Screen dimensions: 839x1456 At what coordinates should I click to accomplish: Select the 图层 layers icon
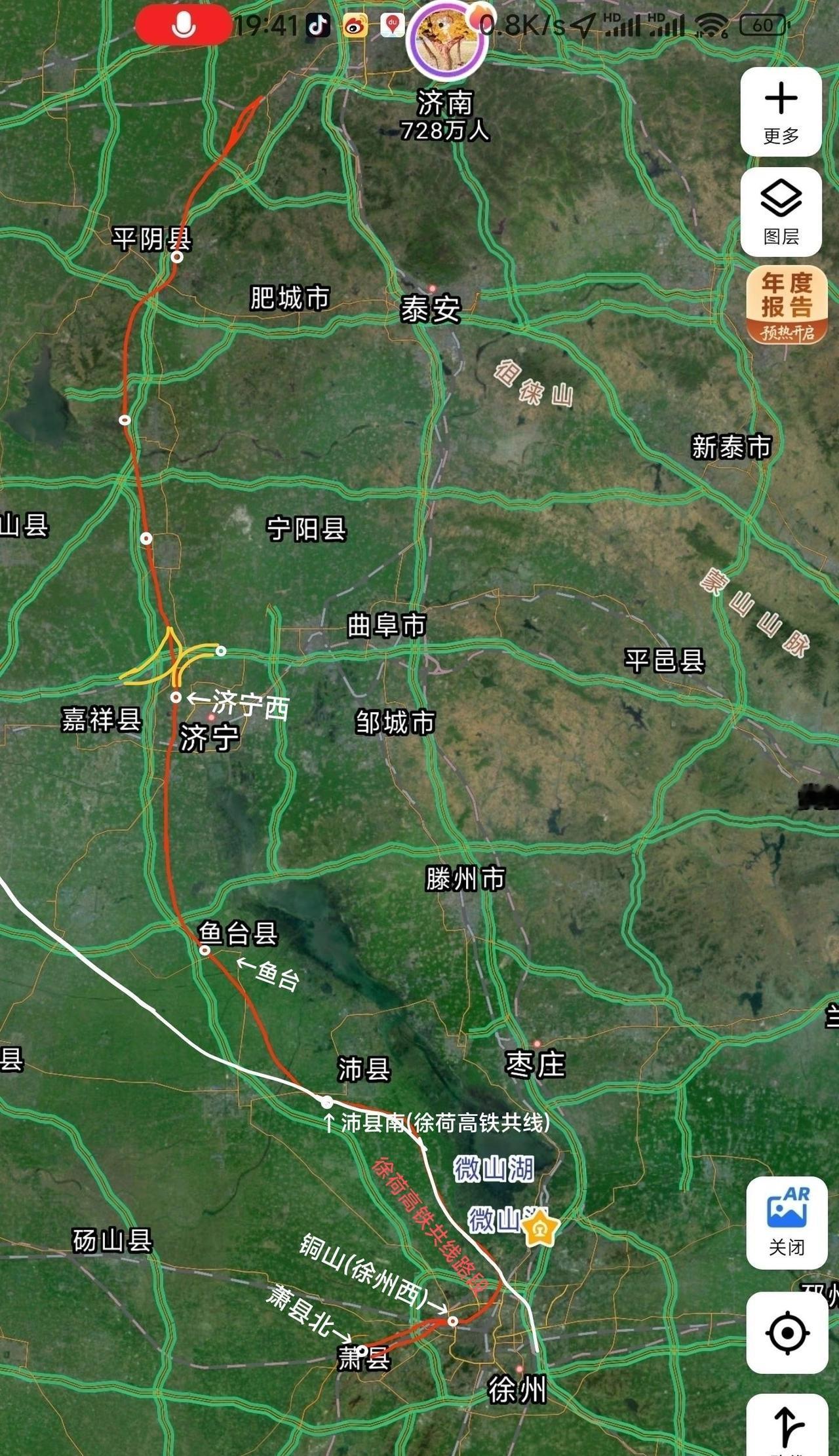(783, 208)
